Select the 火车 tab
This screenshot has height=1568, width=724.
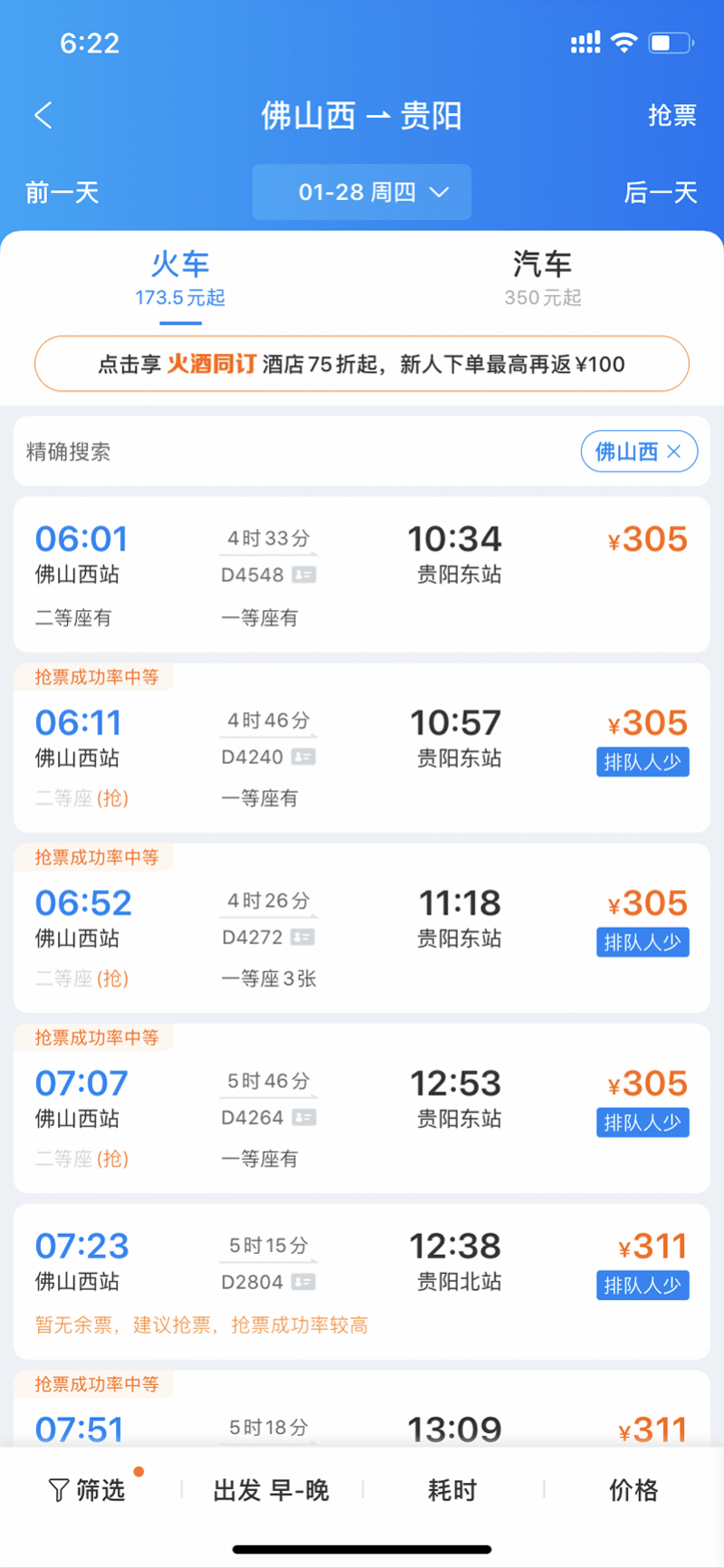pos(180,278)
